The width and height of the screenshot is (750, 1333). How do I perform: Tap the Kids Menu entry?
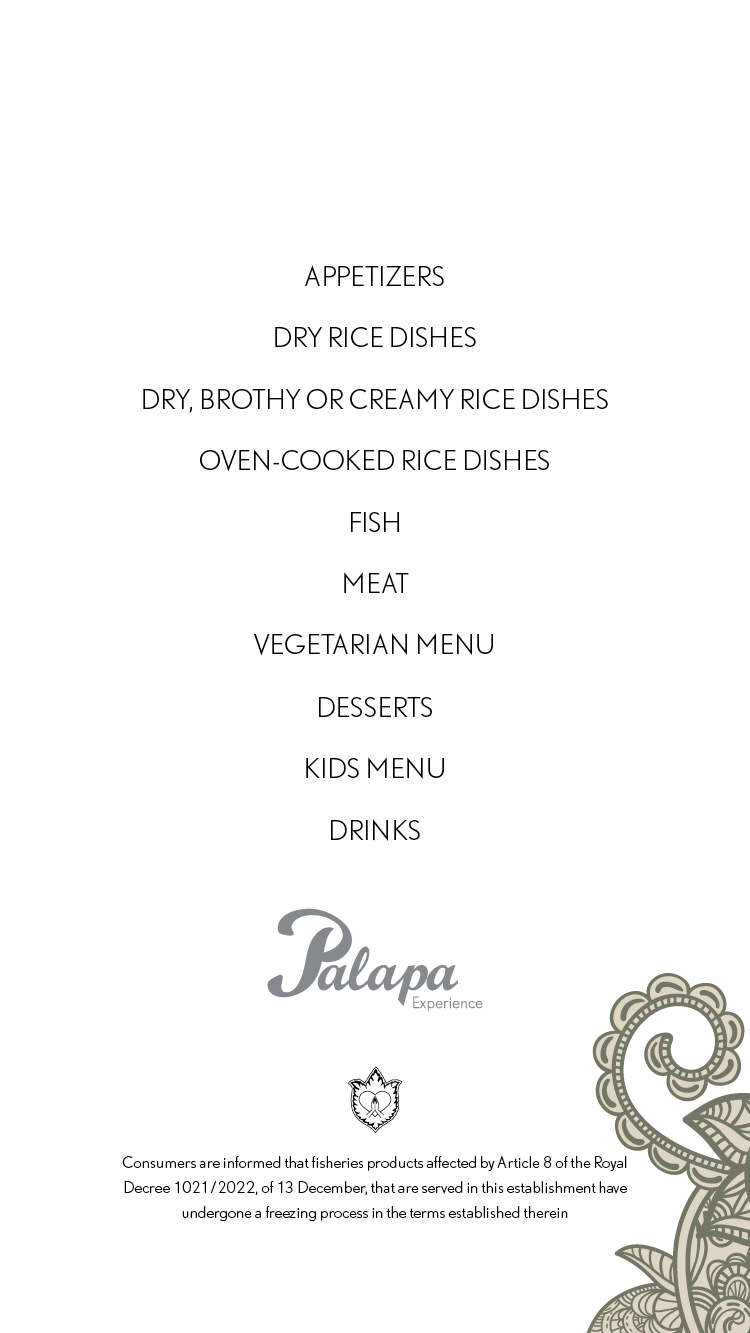[374, 769]
